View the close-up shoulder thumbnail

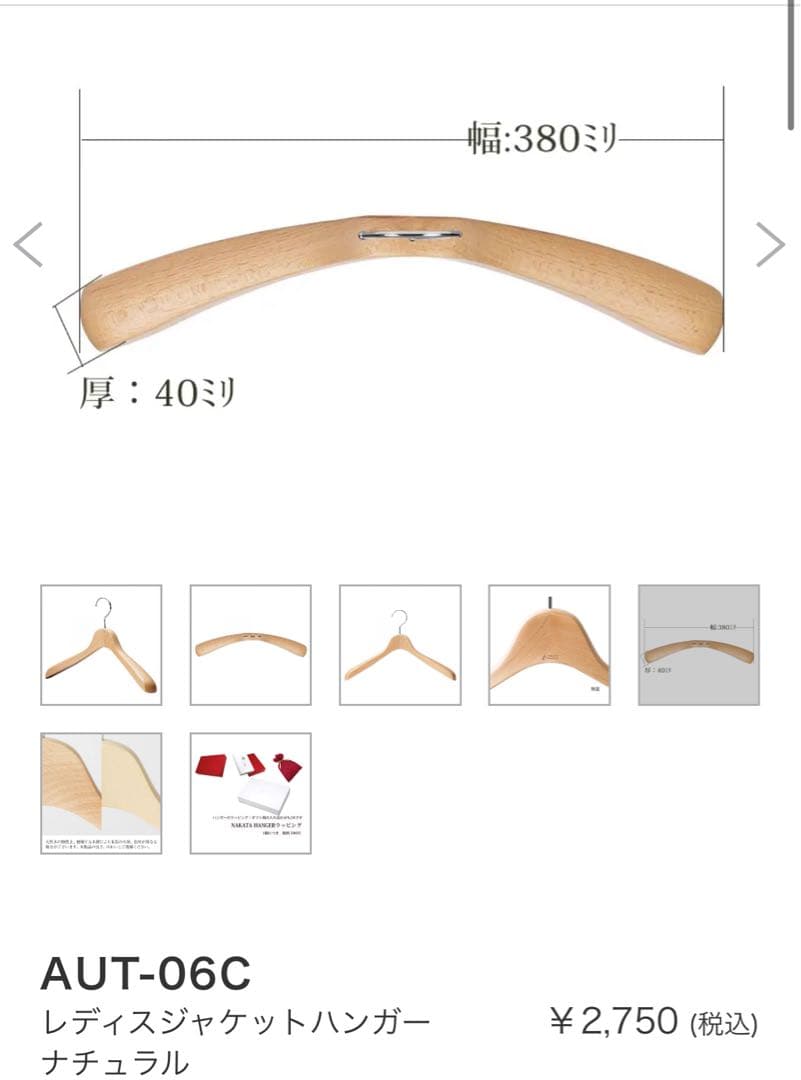click(x=549, y=645)
